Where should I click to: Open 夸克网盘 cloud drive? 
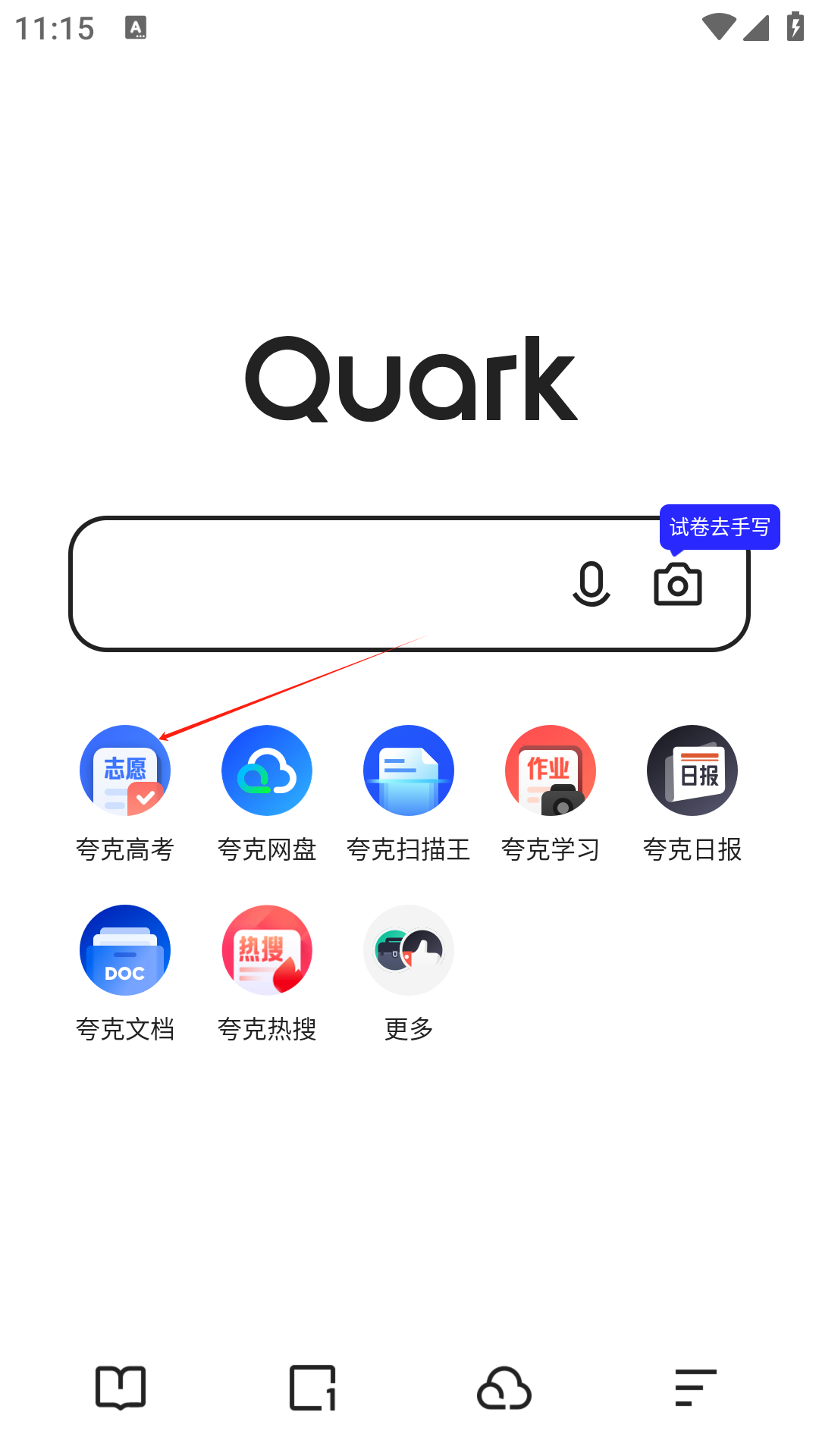pyautogui.click(x=267, y=770)
